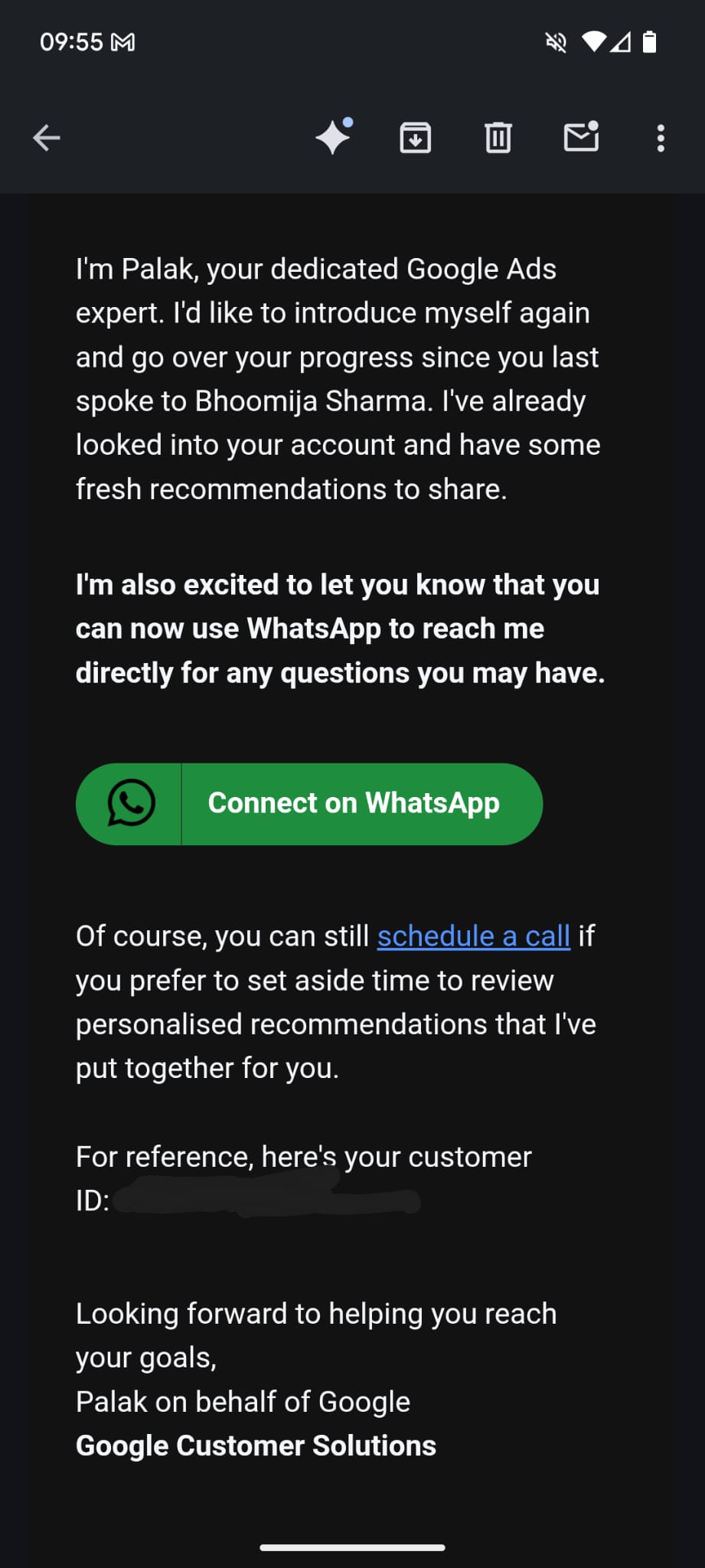The height and width of the screenshot is (1568, 705).
Task: Open the more options menu
Action: [x=661, y=138]
